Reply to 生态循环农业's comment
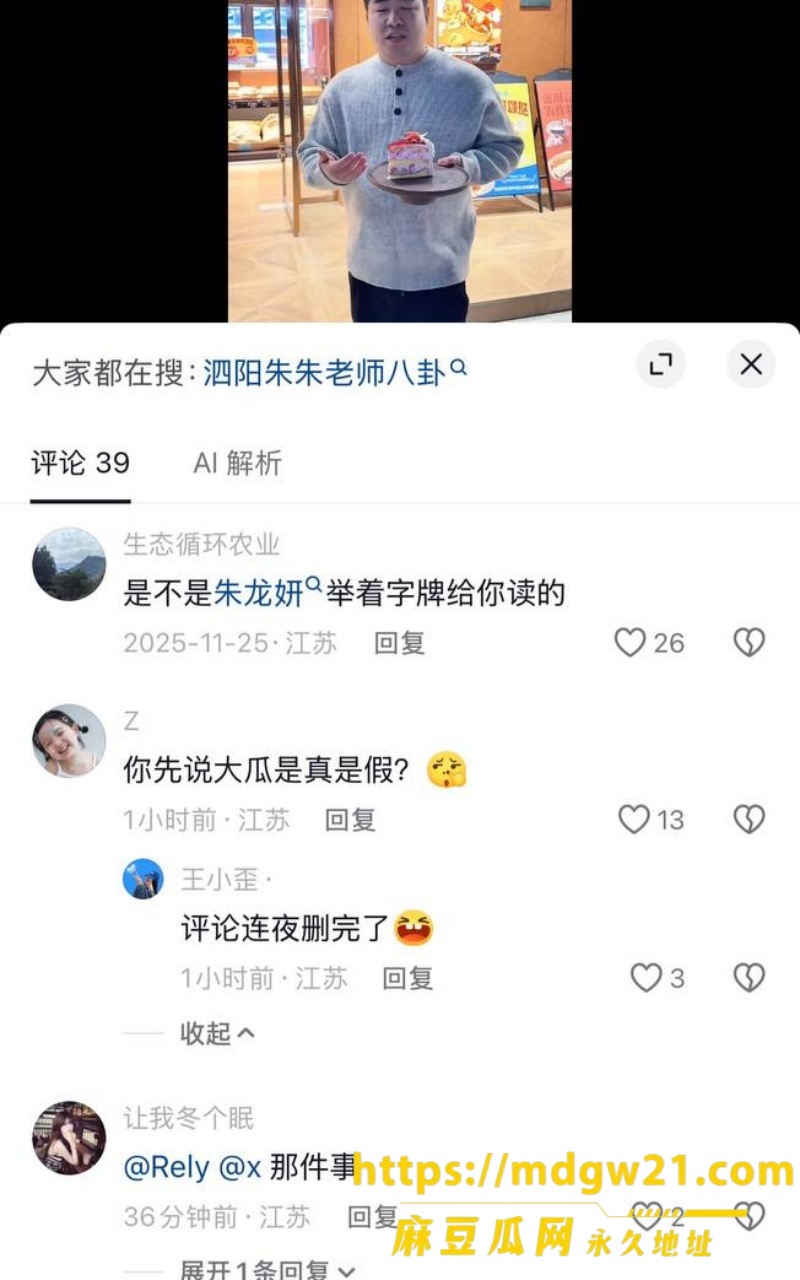 [x=399, y=643]
